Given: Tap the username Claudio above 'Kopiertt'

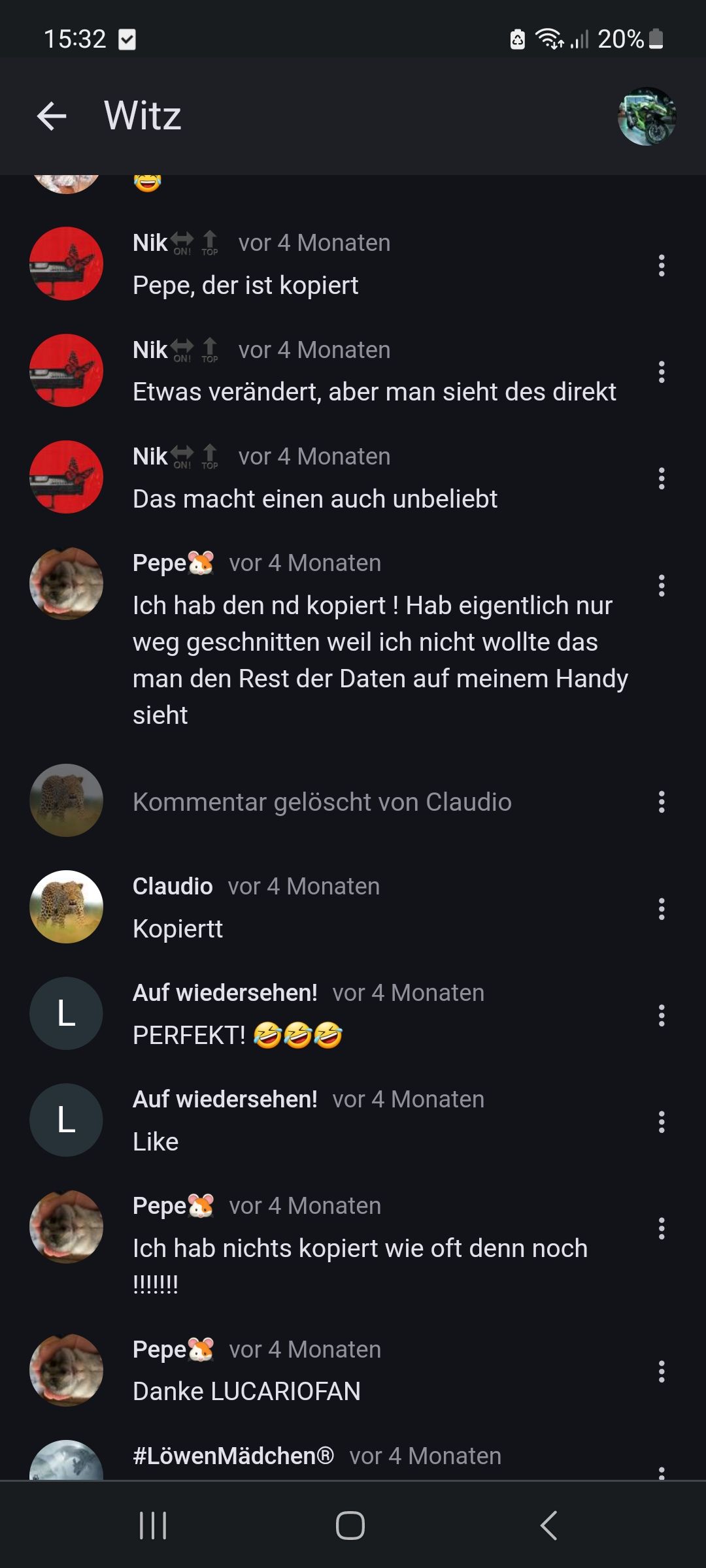Looking at the screenshot, I should (173, 887).
